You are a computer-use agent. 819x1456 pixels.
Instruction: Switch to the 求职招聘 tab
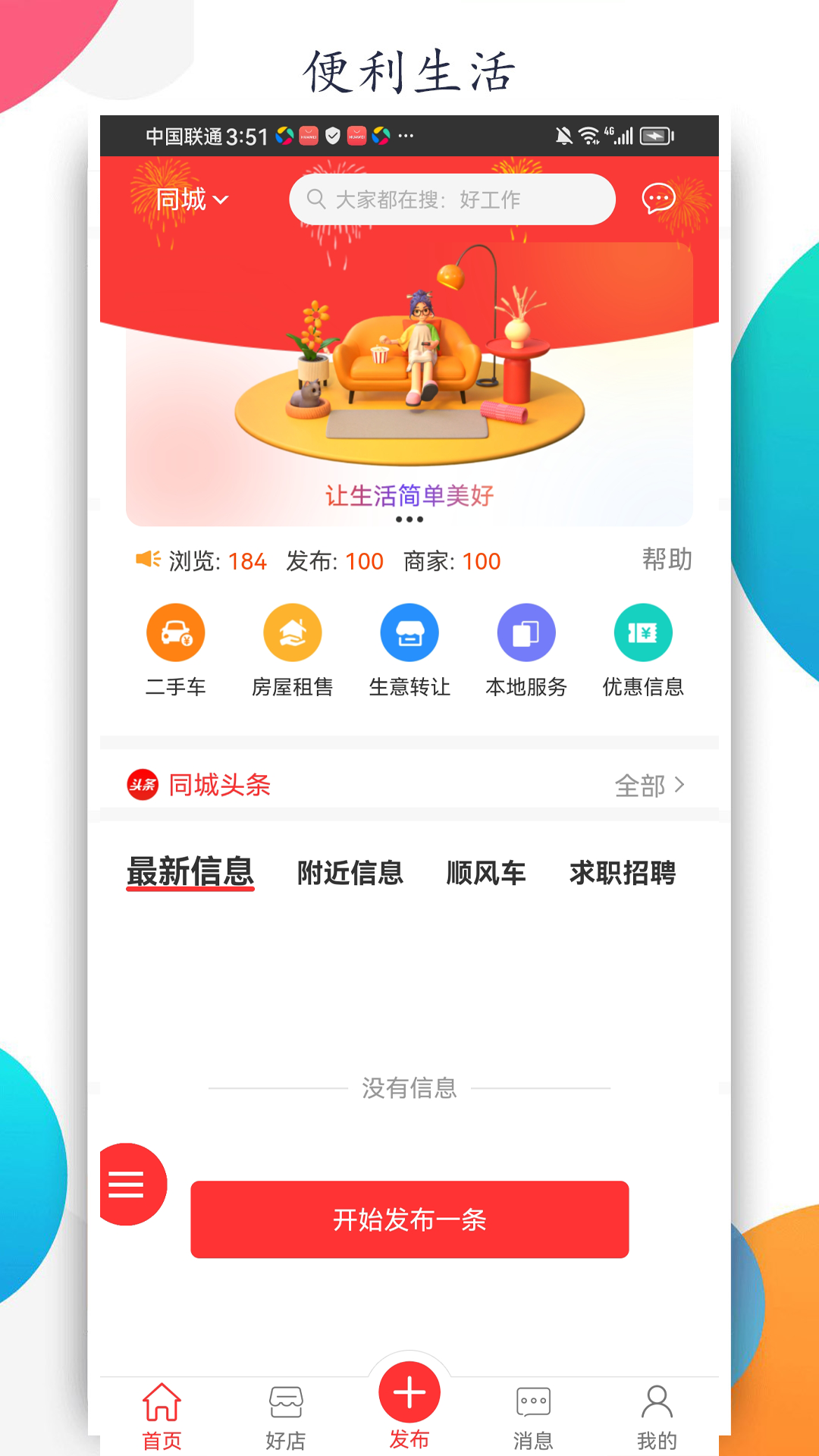(x=623, y=874)
